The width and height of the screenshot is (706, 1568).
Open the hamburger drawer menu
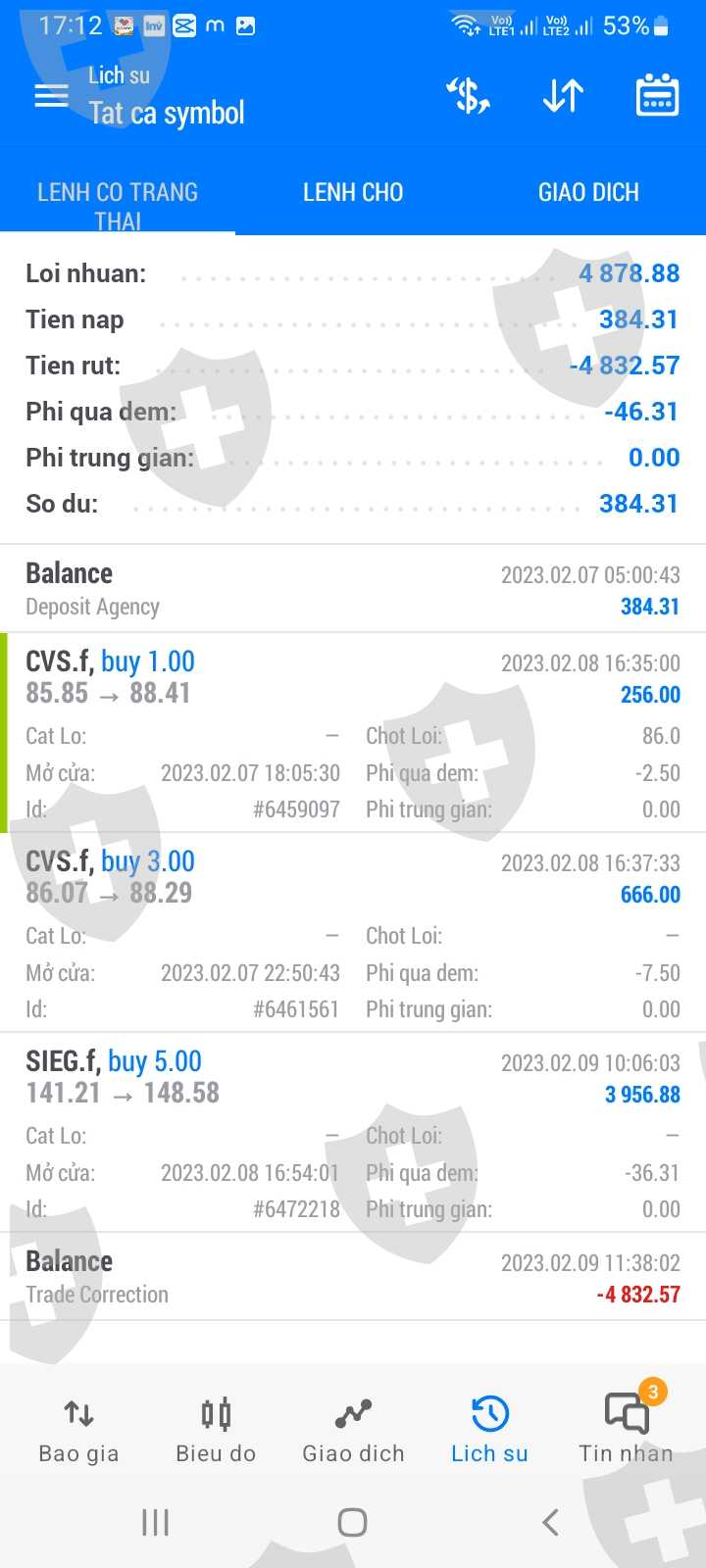pyautogui.click(x=51, y=96)
